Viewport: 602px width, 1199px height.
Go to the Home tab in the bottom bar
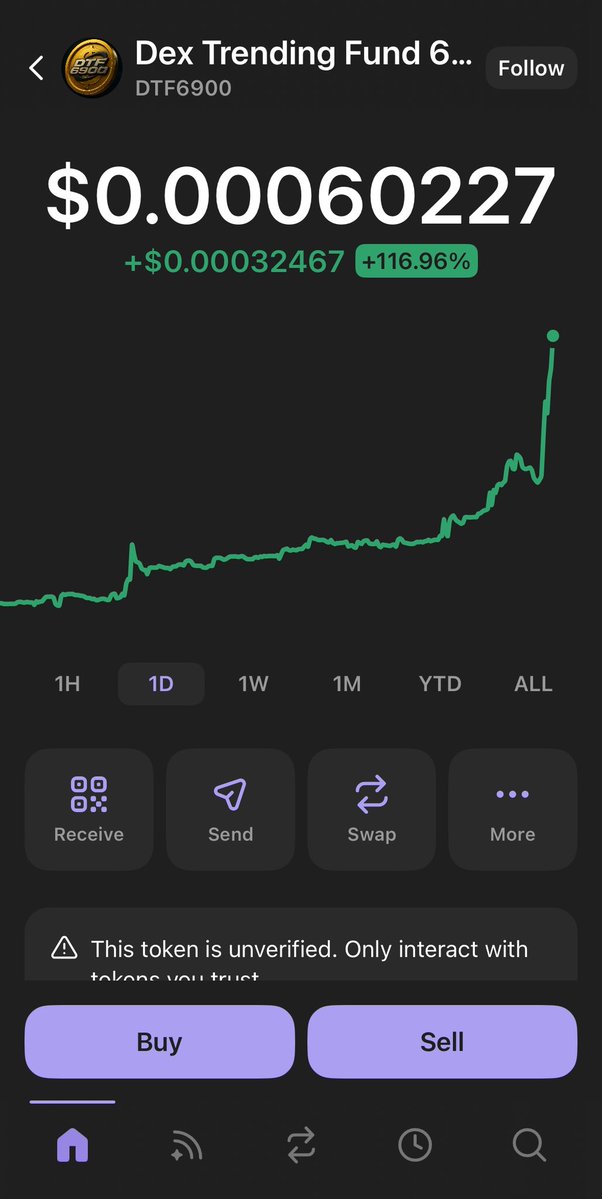coord(73,1145)
